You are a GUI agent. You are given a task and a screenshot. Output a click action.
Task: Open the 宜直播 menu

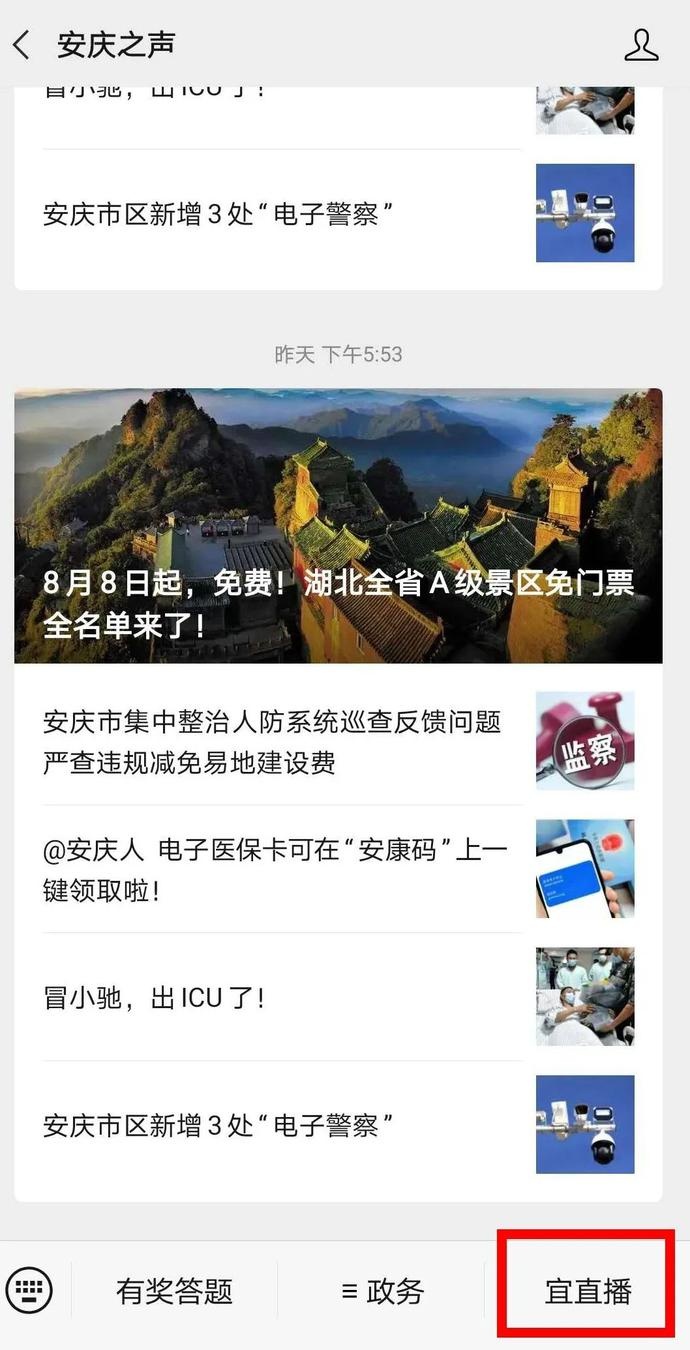tap(588, 1291)
